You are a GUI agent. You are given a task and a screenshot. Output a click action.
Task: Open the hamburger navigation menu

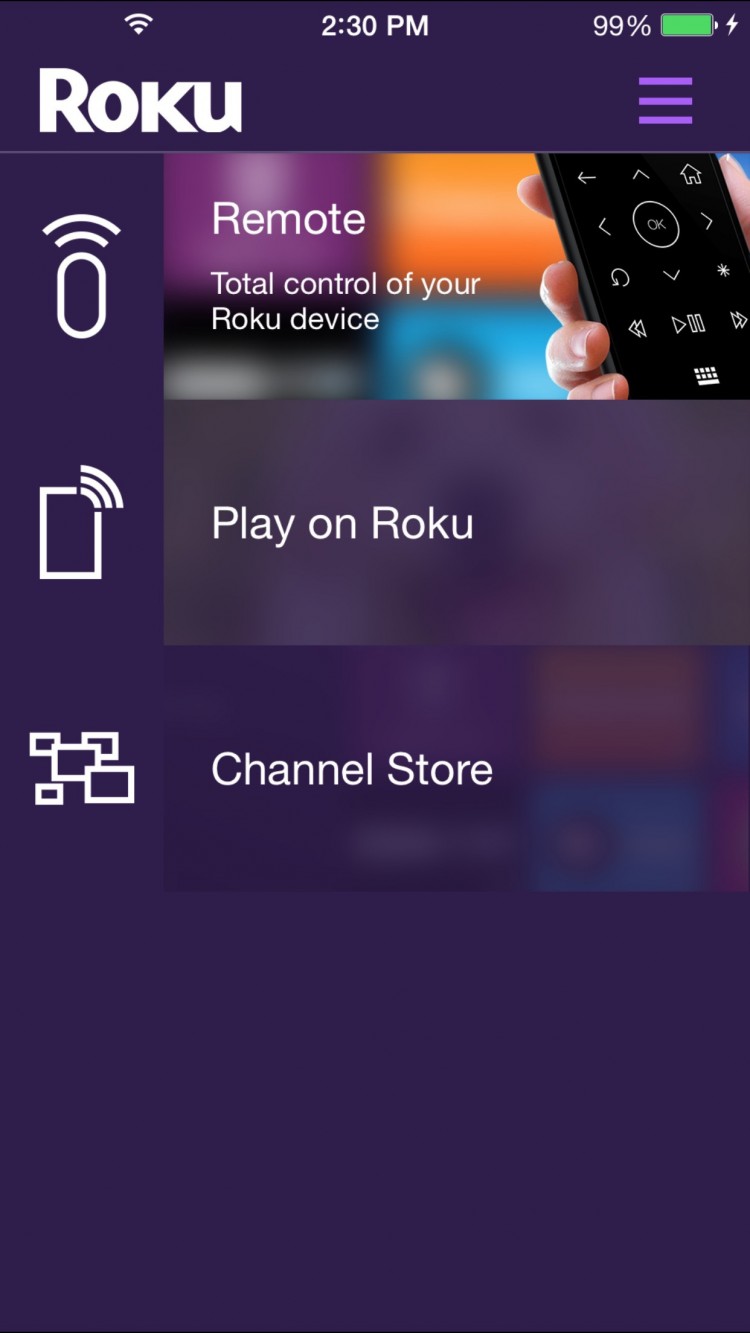pyautogui.click(x=665, y=100)
